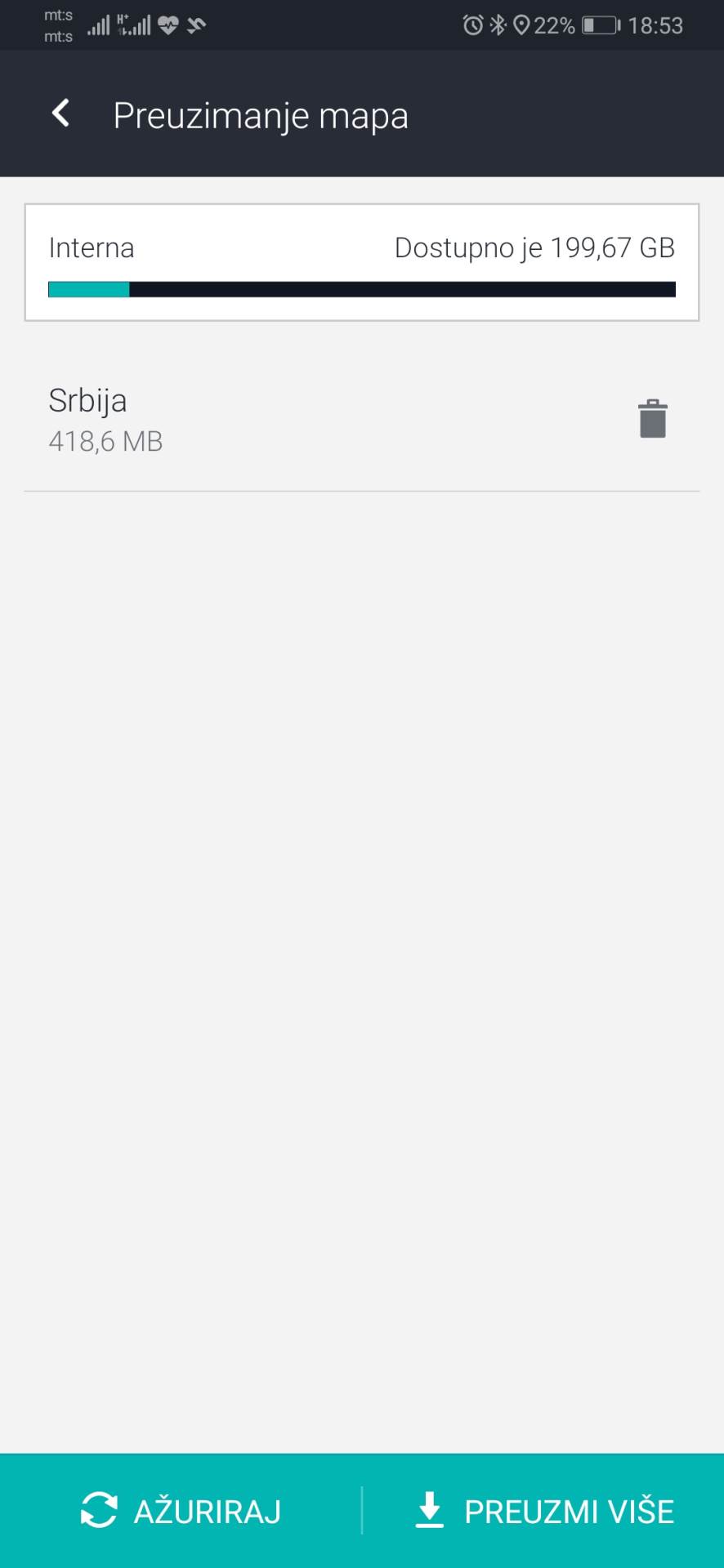This screenshot has height=1568, width=724.
Task: Tap Preuzmi više to download more
Action: click(544, 1511)
